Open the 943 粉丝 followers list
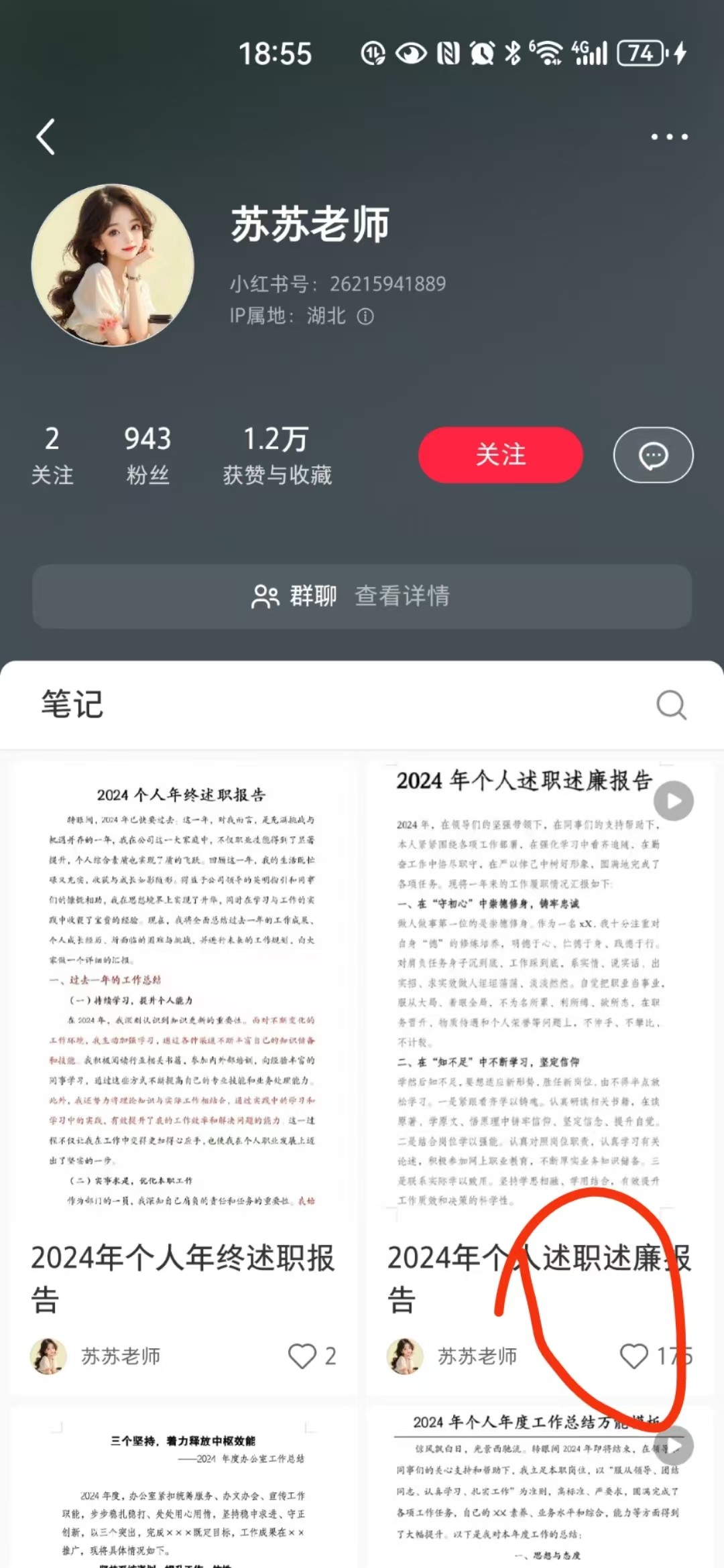 [147, 455]
